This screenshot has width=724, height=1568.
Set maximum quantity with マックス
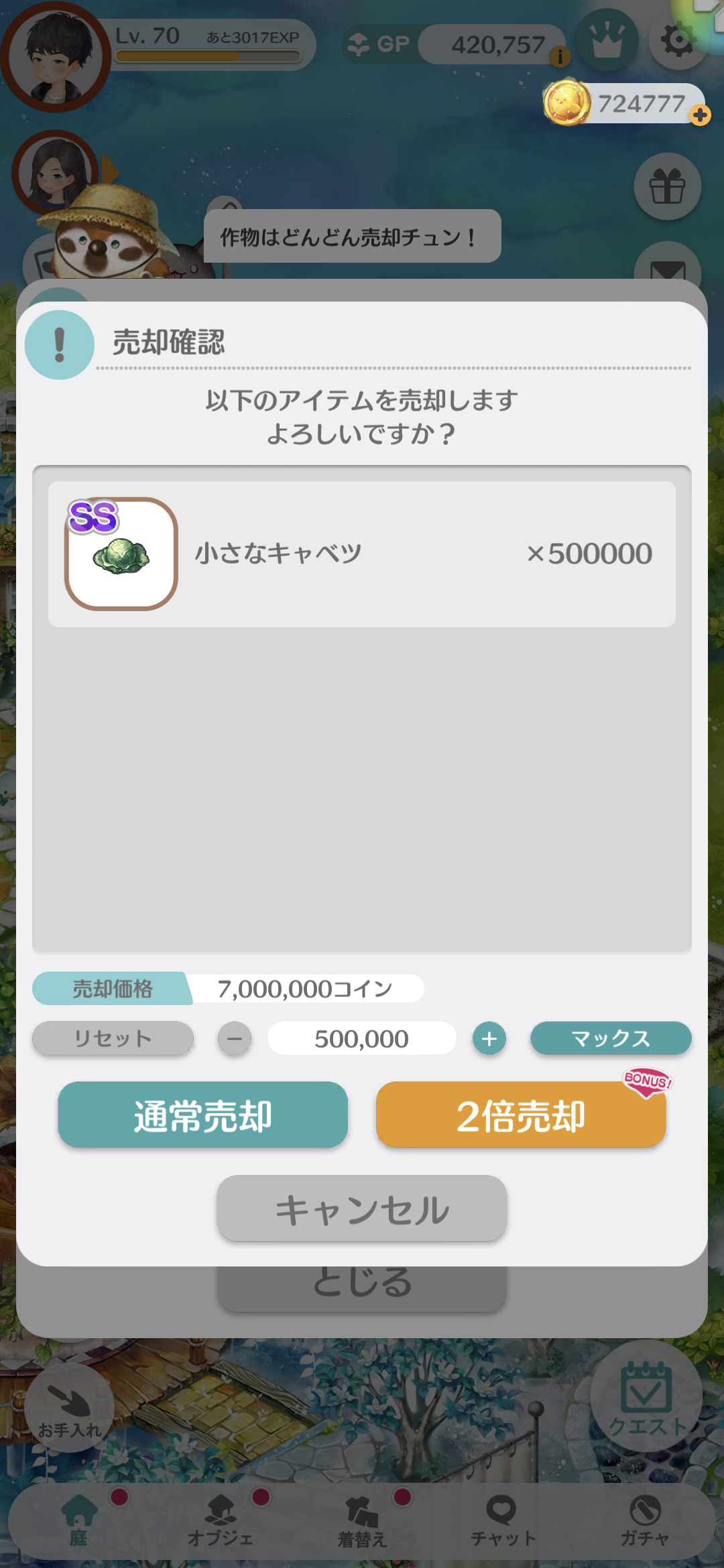coord(610,1039)
